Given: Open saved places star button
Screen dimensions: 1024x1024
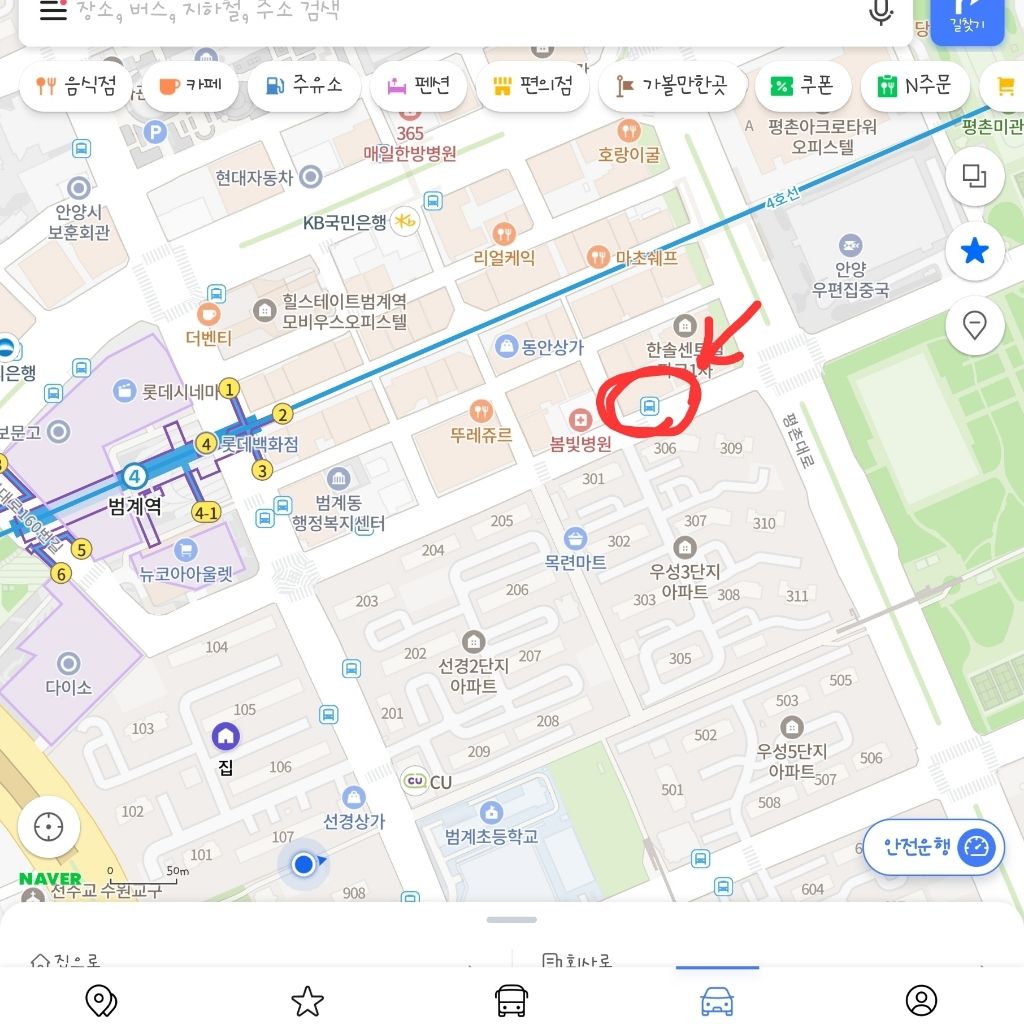Looking at the screenshot, I should pos(974,251).
